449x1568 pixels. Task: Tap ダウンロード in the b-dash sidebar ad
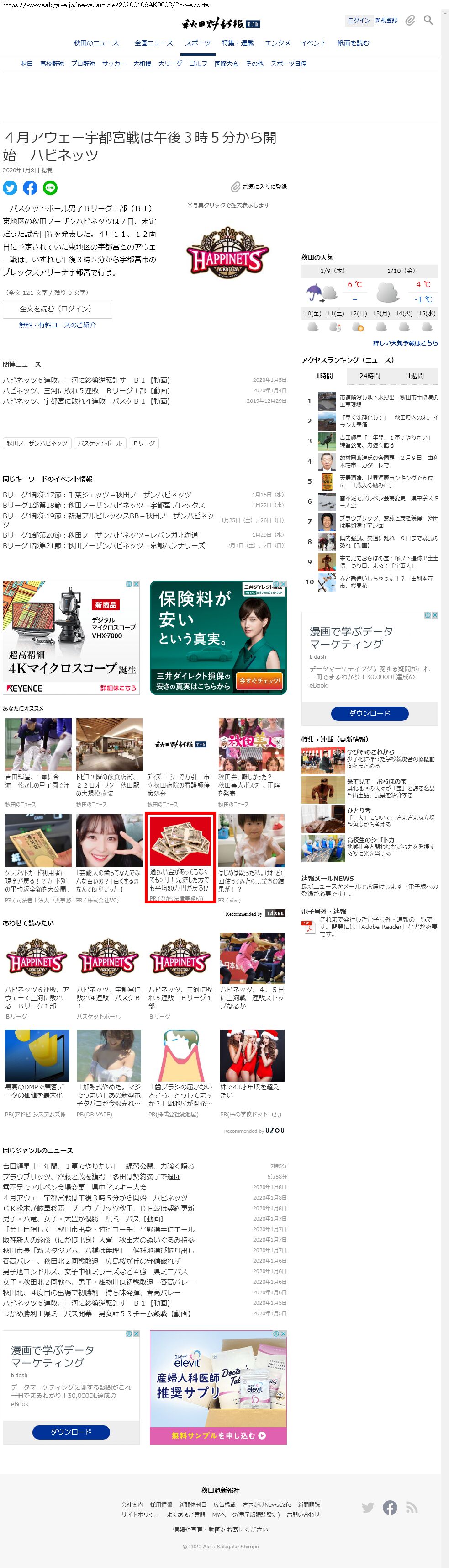tap(370, 713)
